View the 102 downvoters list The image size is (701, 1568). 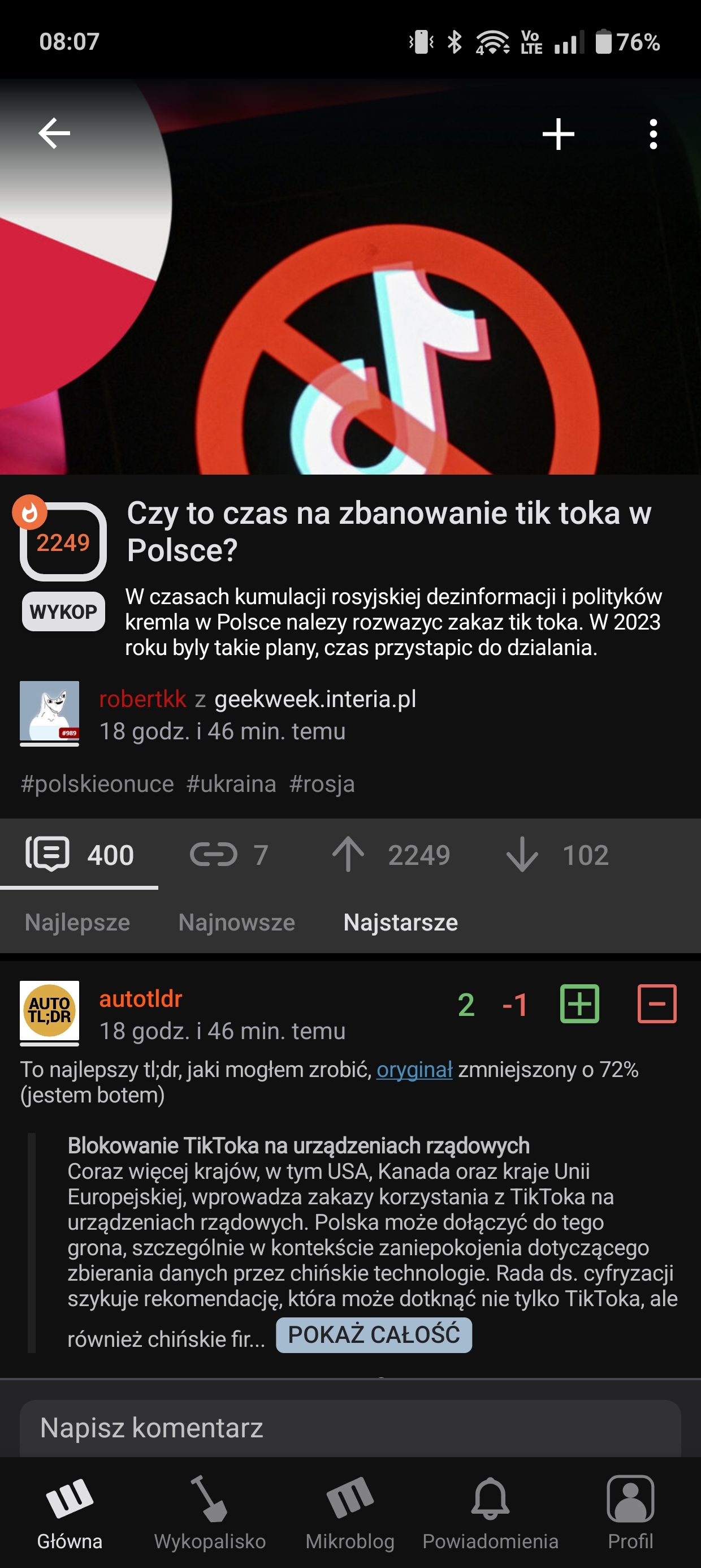(557, 855)
